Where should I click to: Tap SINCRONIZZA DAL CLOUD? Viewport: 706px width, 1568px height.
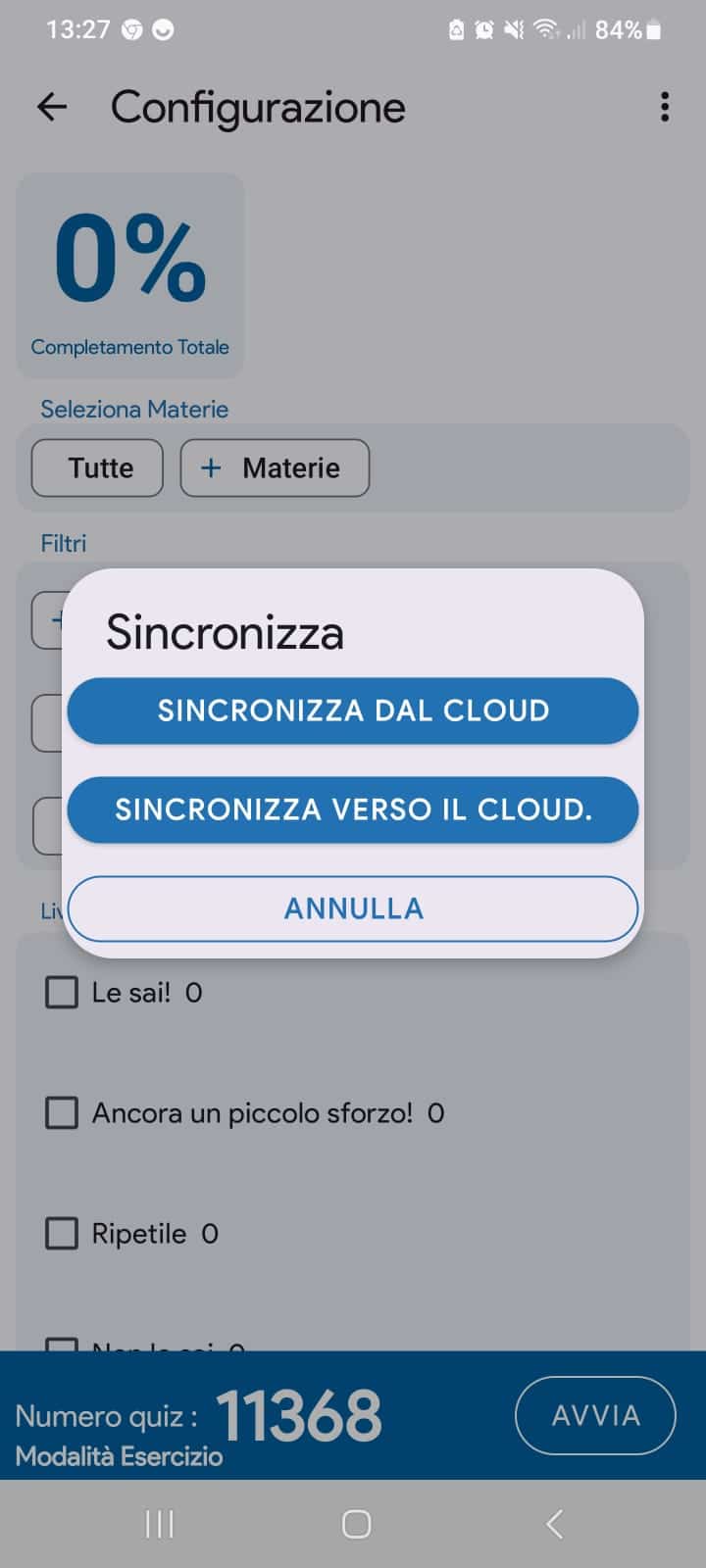(x=353, y=710)
